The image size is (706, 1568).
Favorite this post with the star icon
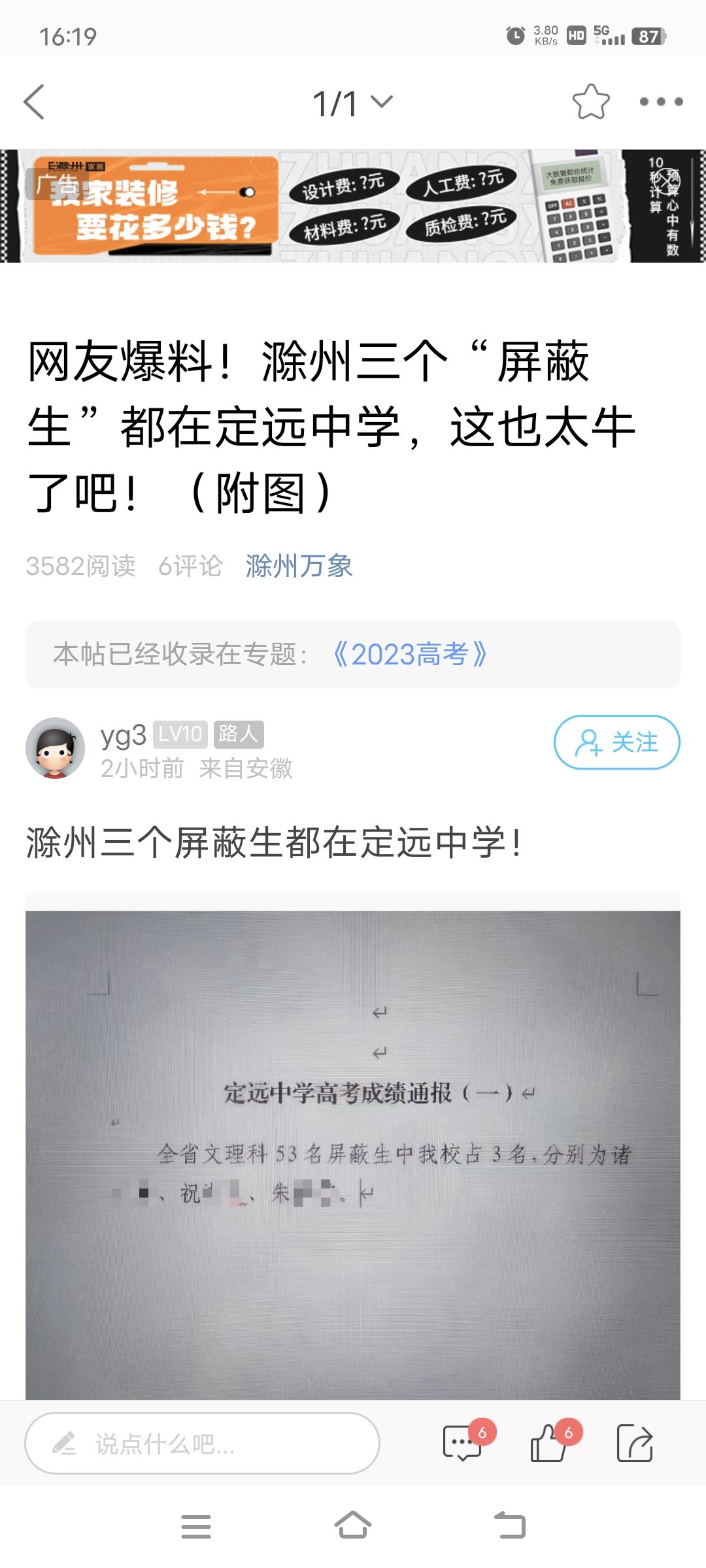(591, 102)
